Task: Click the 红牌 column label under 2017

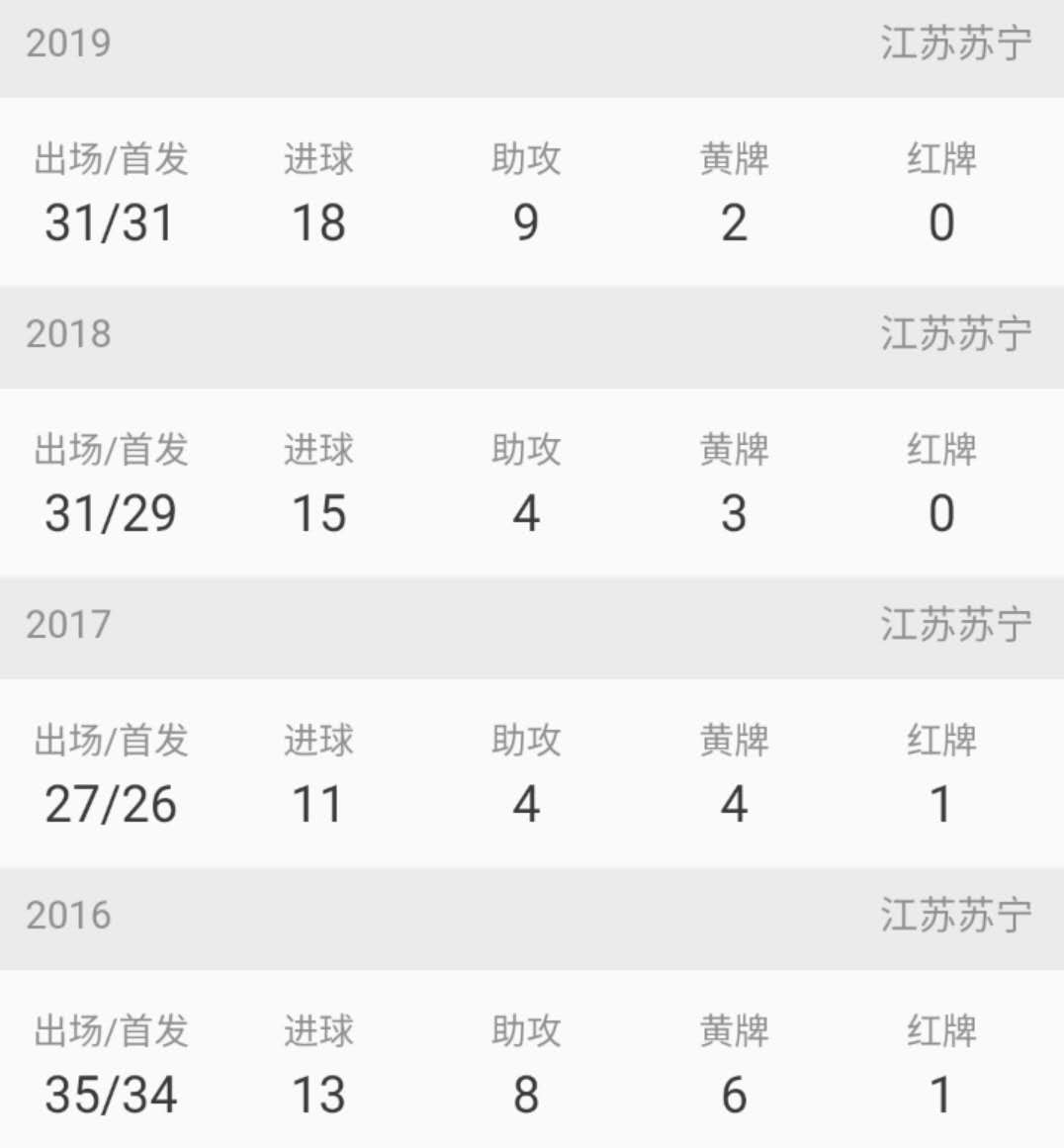Action: pos(940,740)
